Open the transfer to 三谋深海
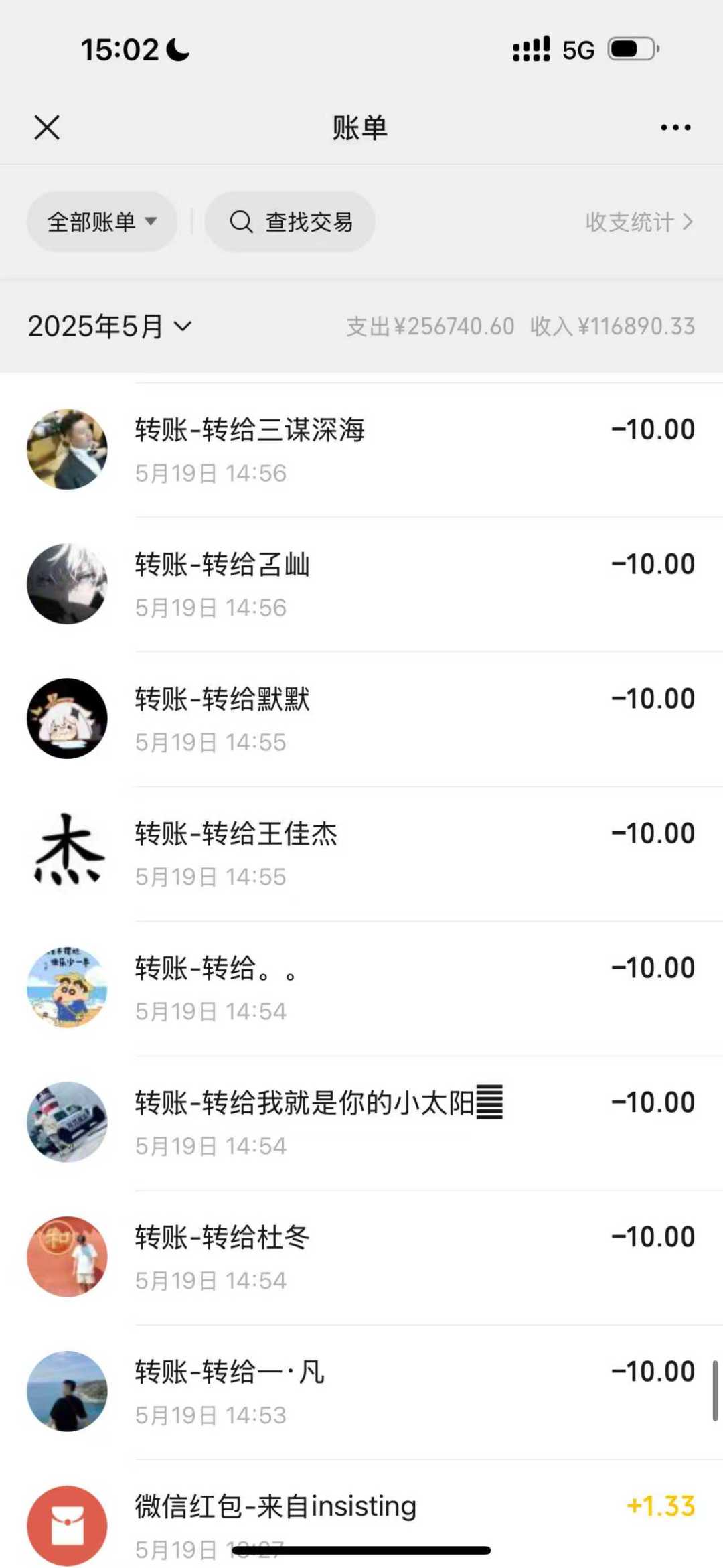The height and width of the screenshot is (1568, 723). click(361, 450)
